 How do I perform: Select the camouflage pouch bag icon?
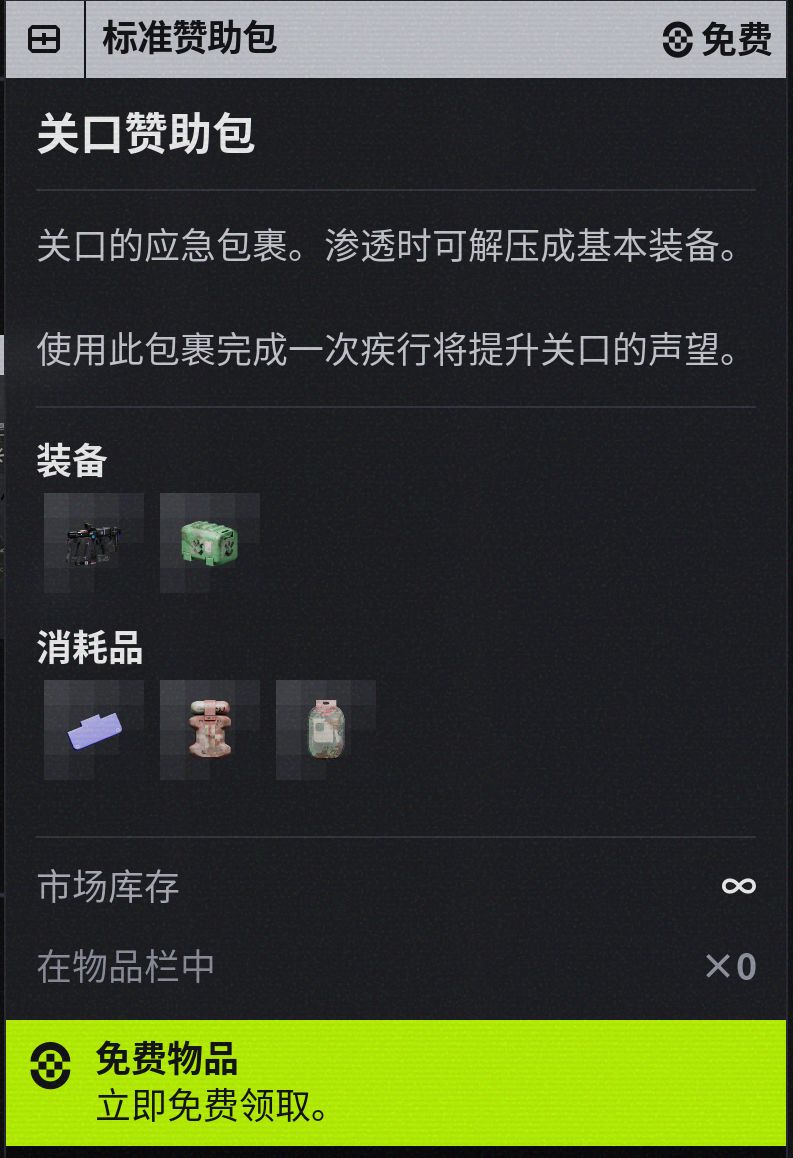324,729
